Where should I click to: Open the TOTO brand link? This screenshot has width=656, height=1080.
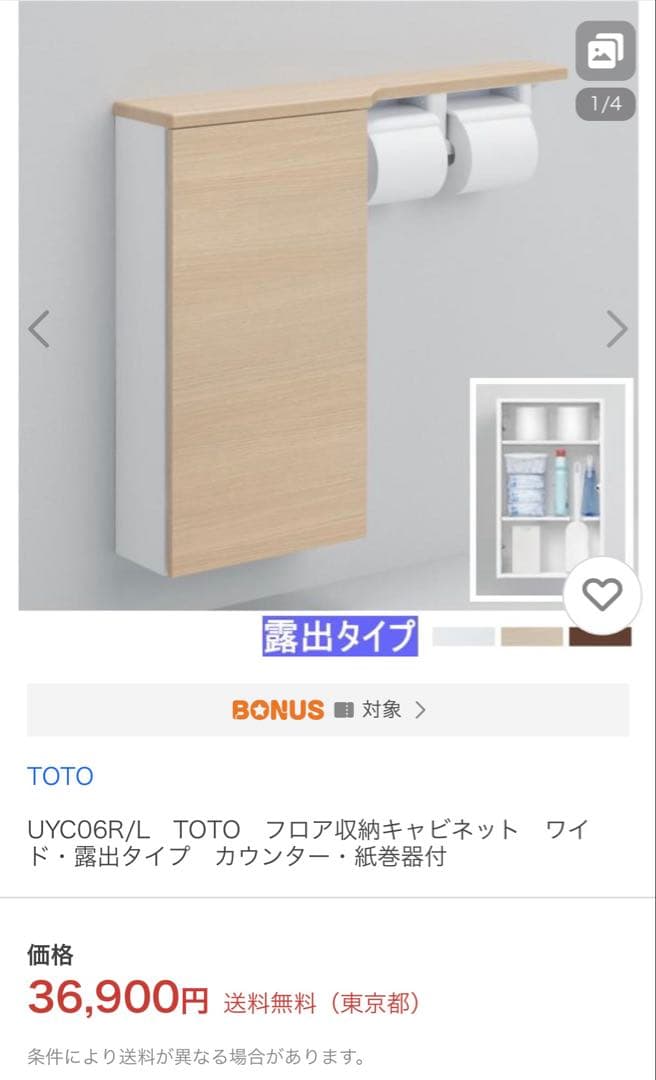[60, 776]
